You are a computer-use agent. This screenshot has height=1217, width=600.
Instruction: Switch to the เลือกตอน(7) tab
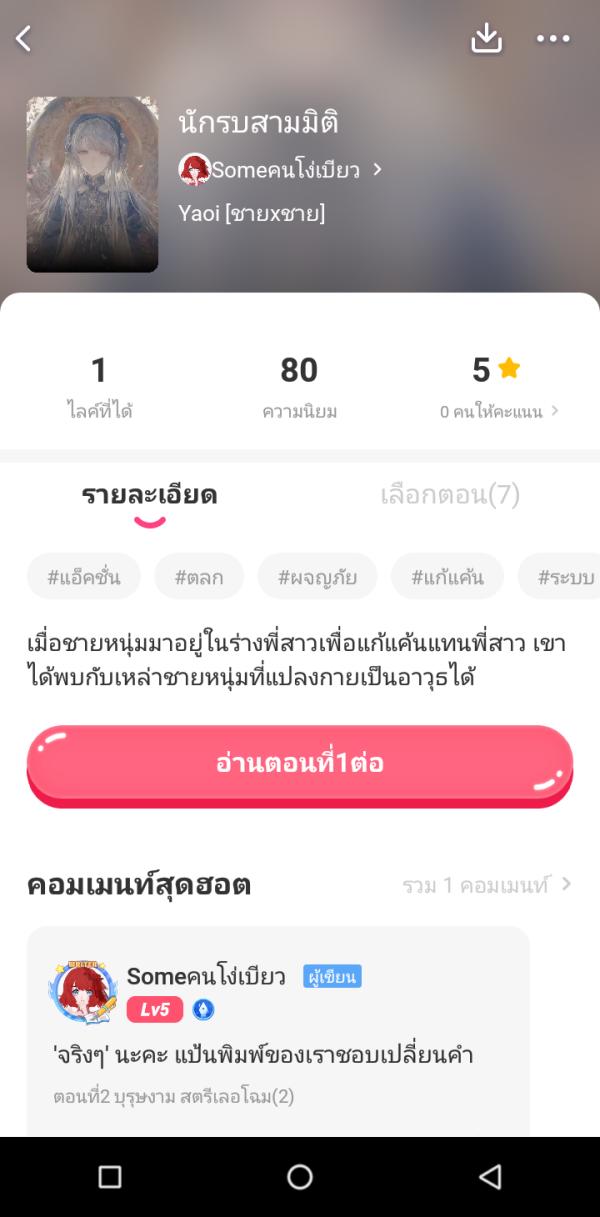point(450,495)
